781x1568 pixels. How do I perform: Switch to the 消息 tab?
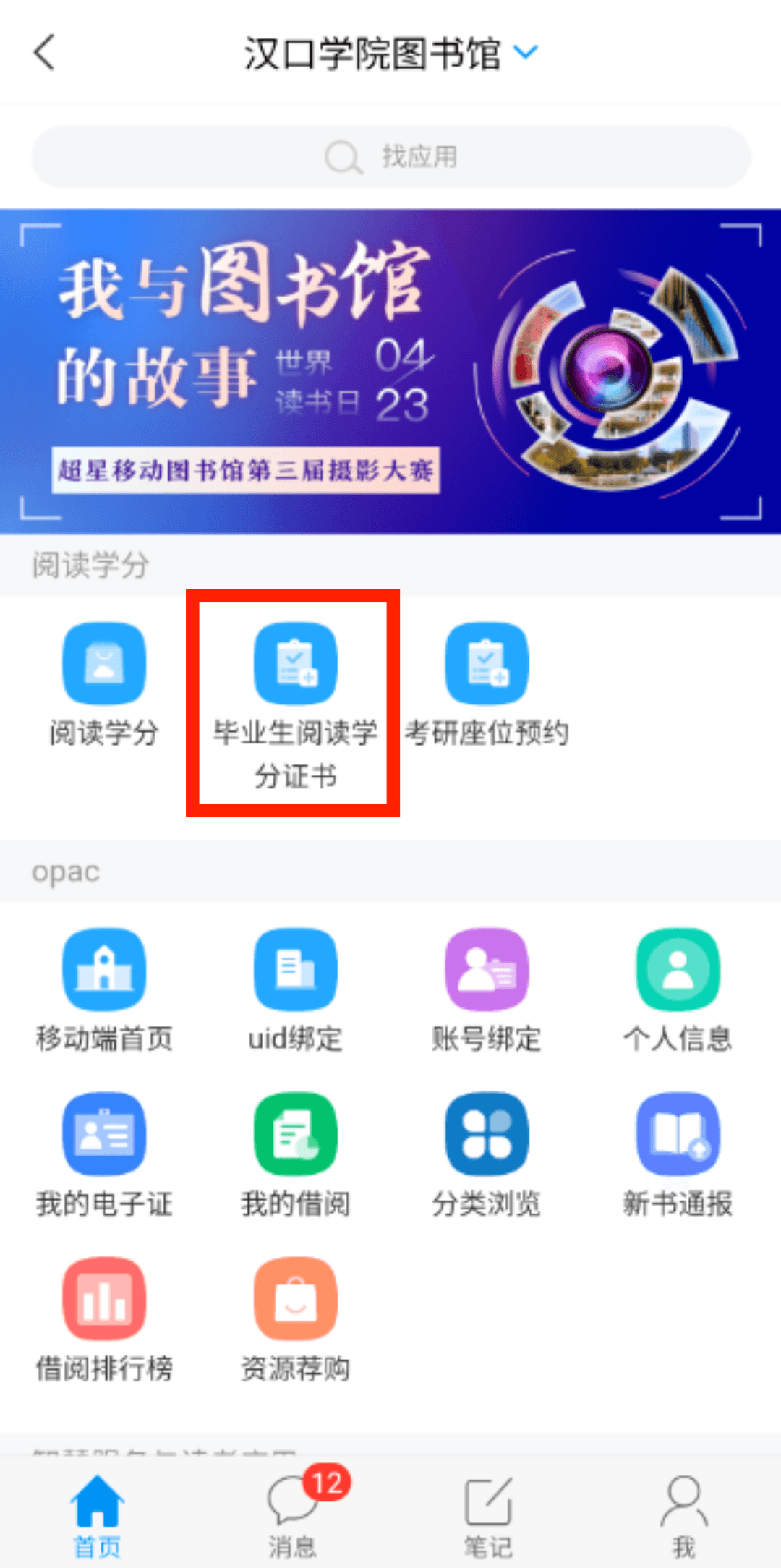click(293, 1513)
